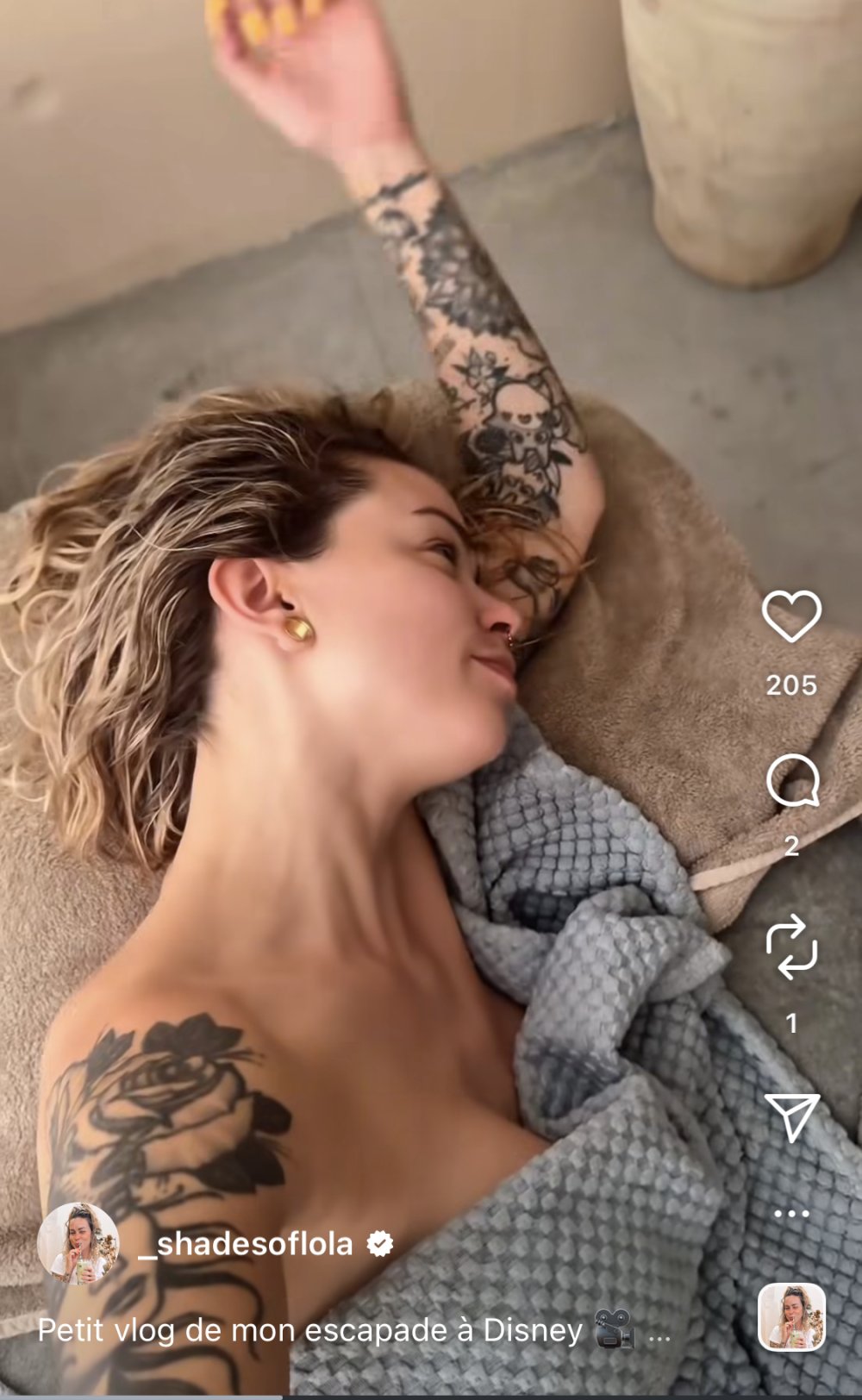Open the audio thumbnail for this reel
This screenshot has width=862, height=1400.
tap(791, 1316)
